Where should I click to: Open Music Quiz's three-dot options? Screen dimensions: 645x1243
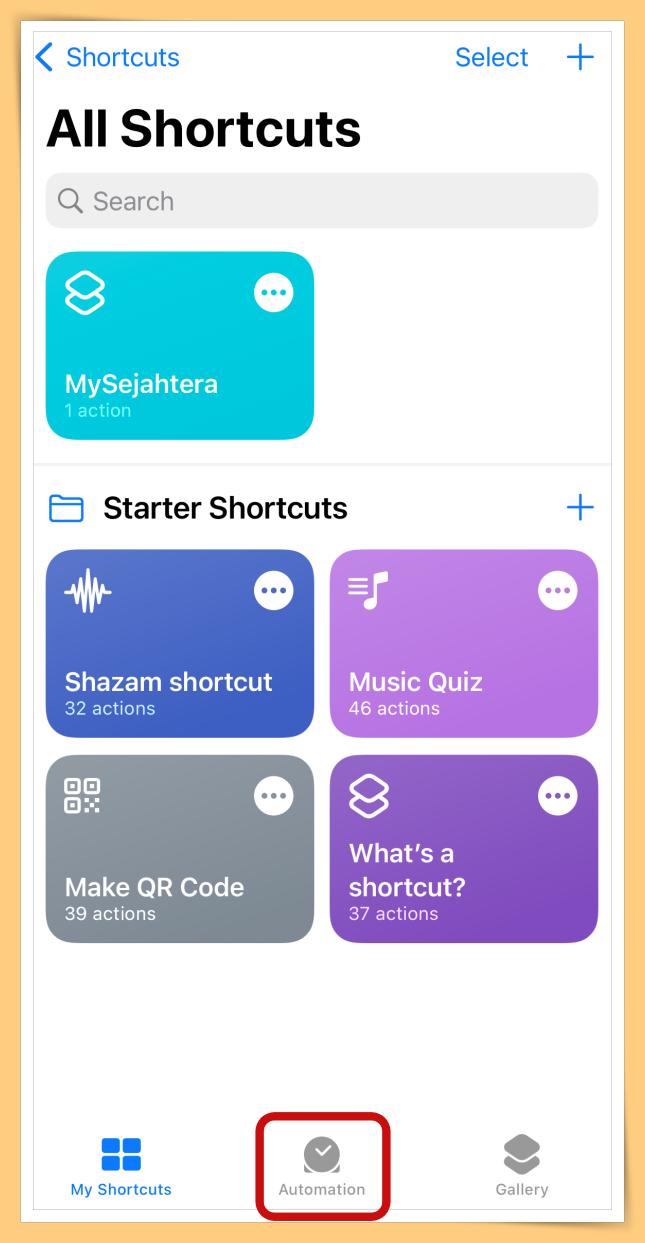[557, 590]
